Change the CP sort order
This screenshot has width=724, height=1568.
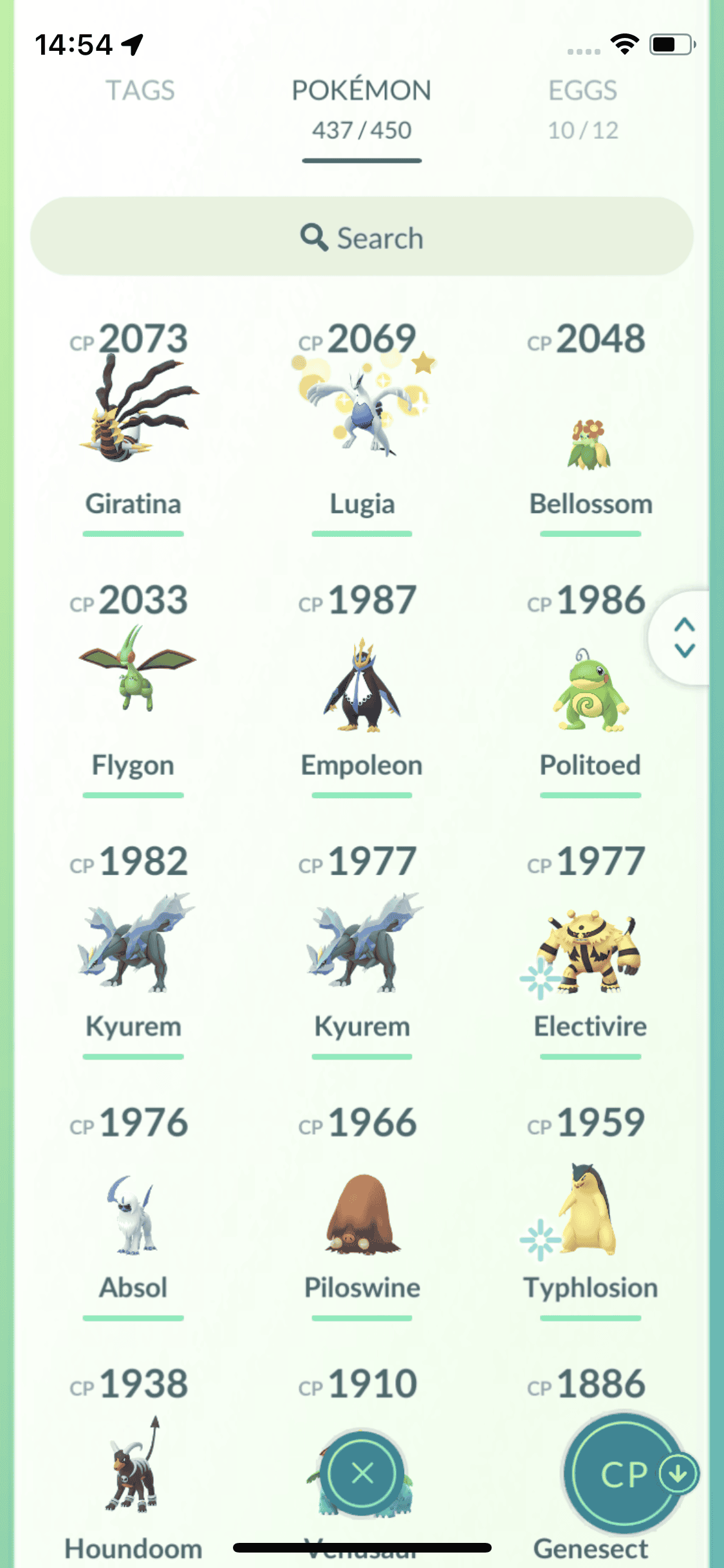624,1474
